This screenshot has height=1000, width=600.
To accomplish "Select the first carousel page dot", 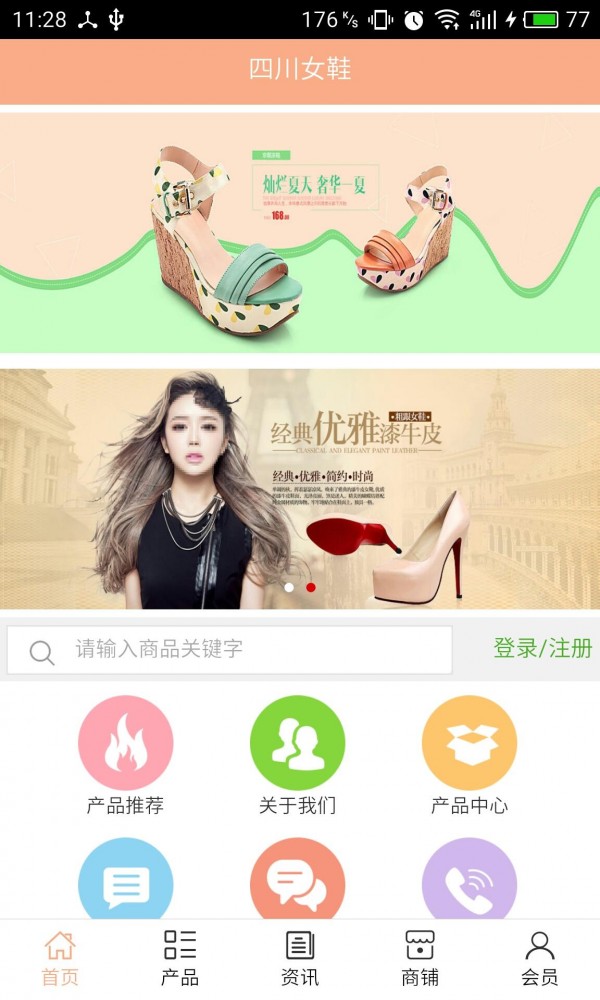I will 289,587.
